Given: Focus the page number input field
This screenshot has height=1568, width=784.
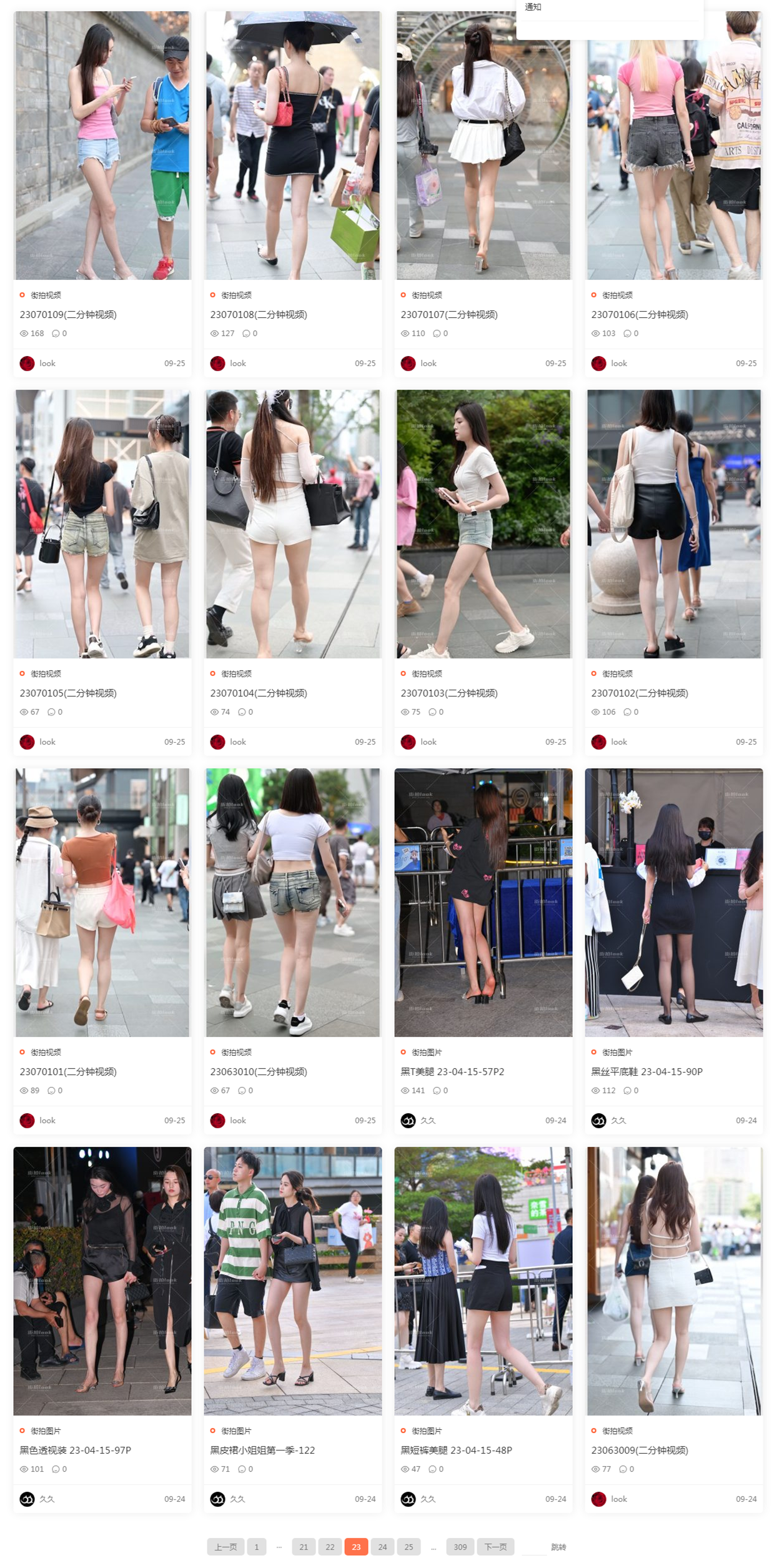Looking at the screenshot, I should point(533,1547).
